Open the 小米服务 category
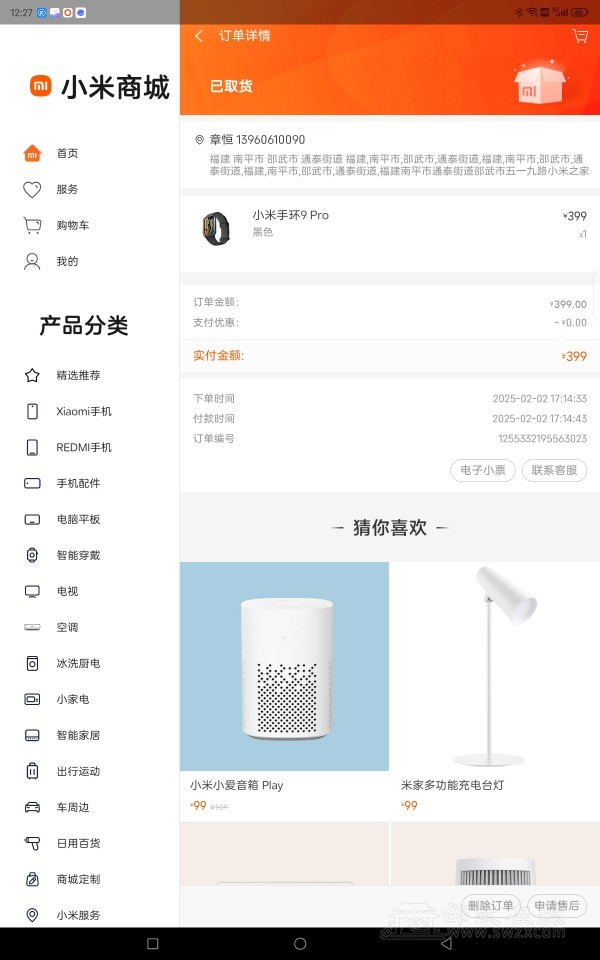Image resolution: width=600 pixels, height=960 pixels. click(x=77, y=915)
